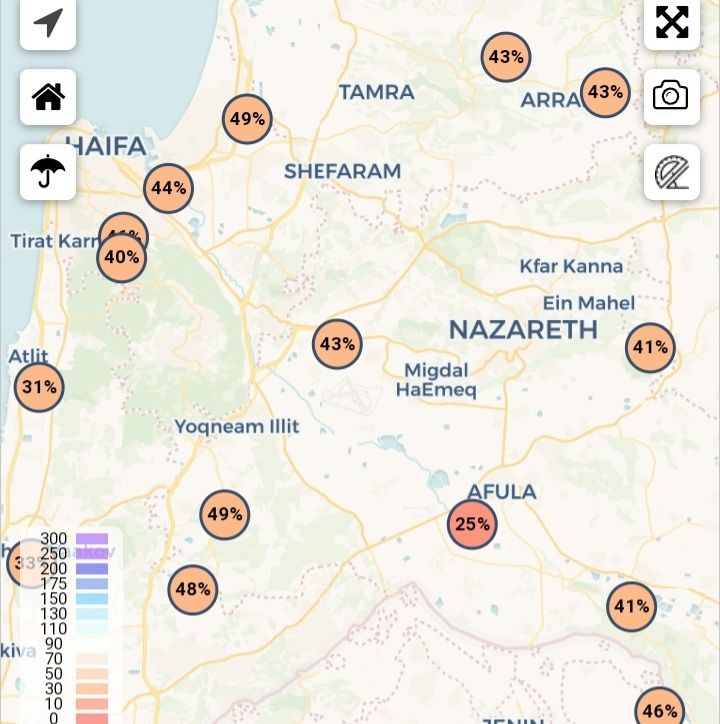Image resolution: width=720 pixels, height=724 pixels.
Task: Tap the 31% marker near Atlit
Action: pyautogui.click(x=39, y=388)
